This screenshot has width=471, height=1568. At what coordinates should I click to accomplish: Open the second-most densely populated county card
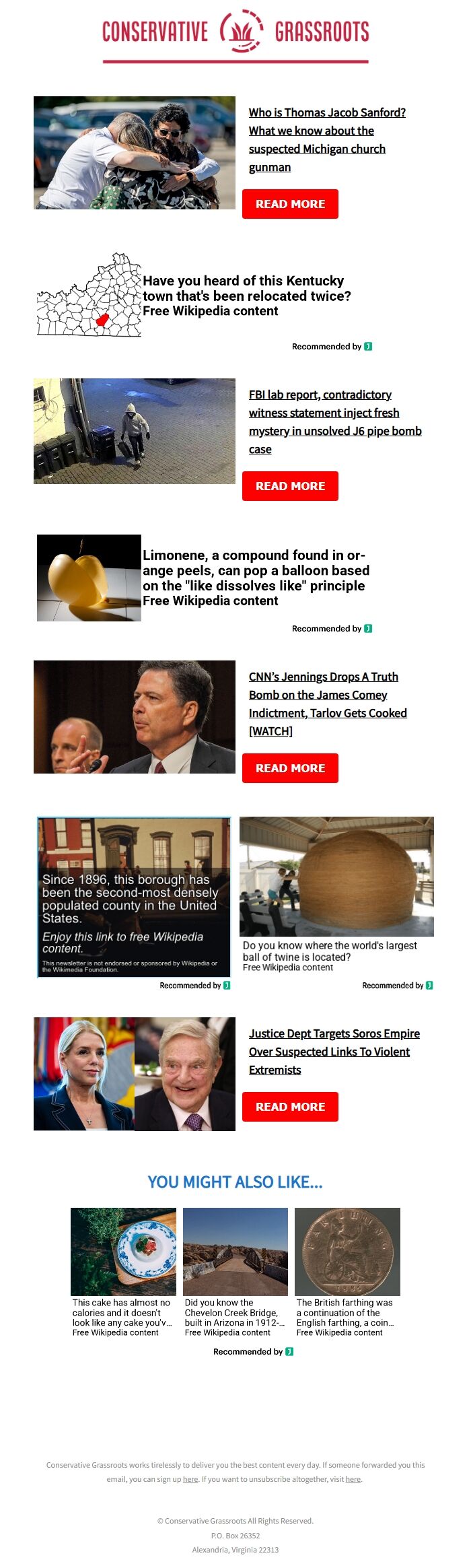click(134, 897)
